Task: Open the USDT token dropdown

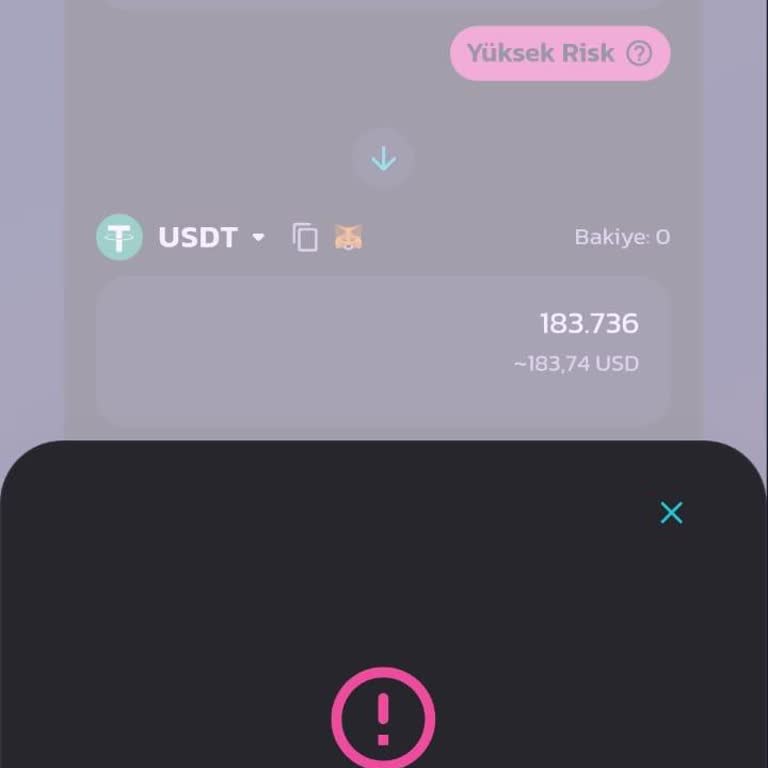Action: [x=212, y=238]
